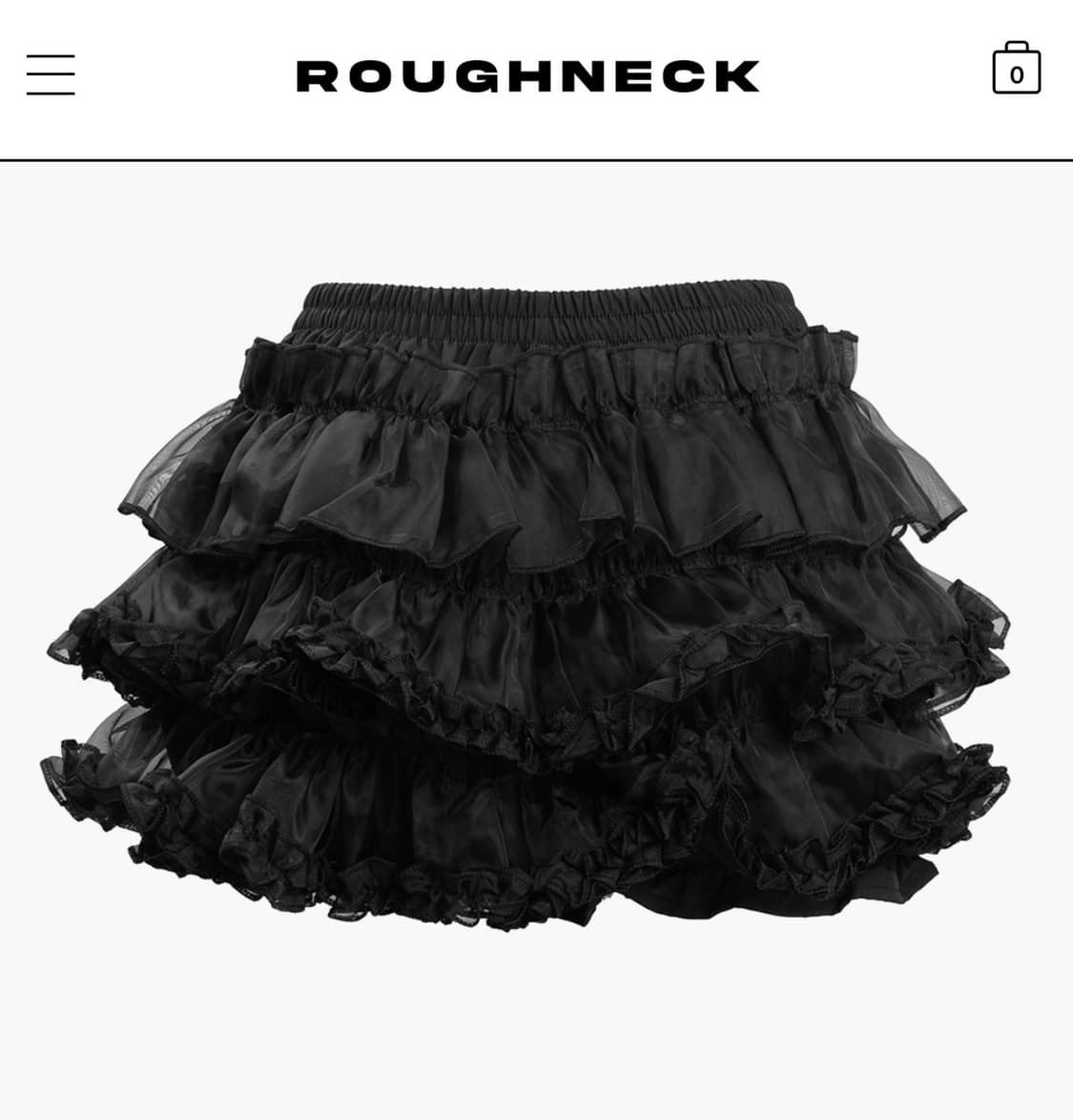
Task: Expand the navigation drawer from the header
Action: [x=51, y=75]
